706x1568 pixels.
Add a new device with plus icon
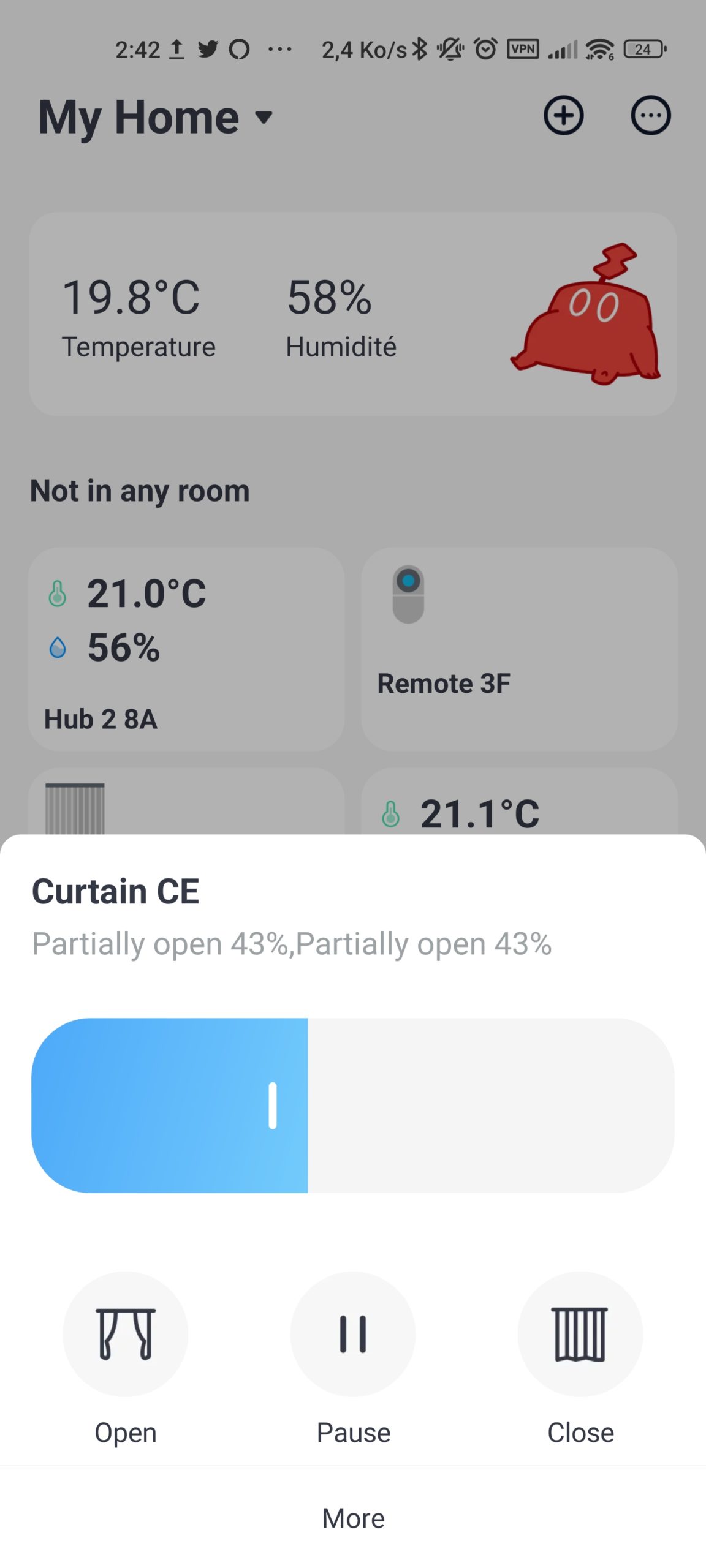pos(563,115)
